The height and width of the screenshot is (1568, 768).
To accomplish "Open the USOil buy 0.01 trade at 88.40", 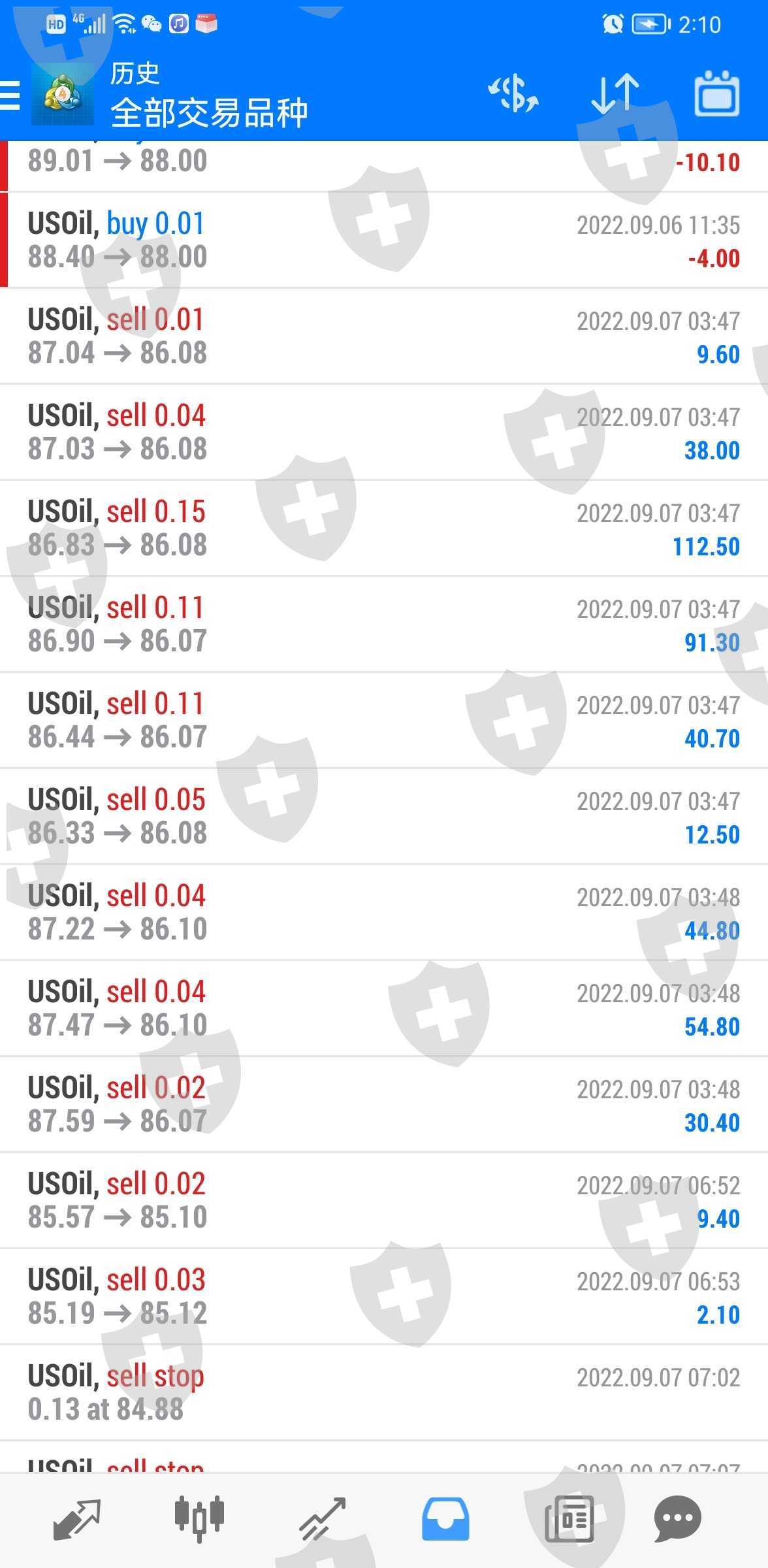I will 384,240.
